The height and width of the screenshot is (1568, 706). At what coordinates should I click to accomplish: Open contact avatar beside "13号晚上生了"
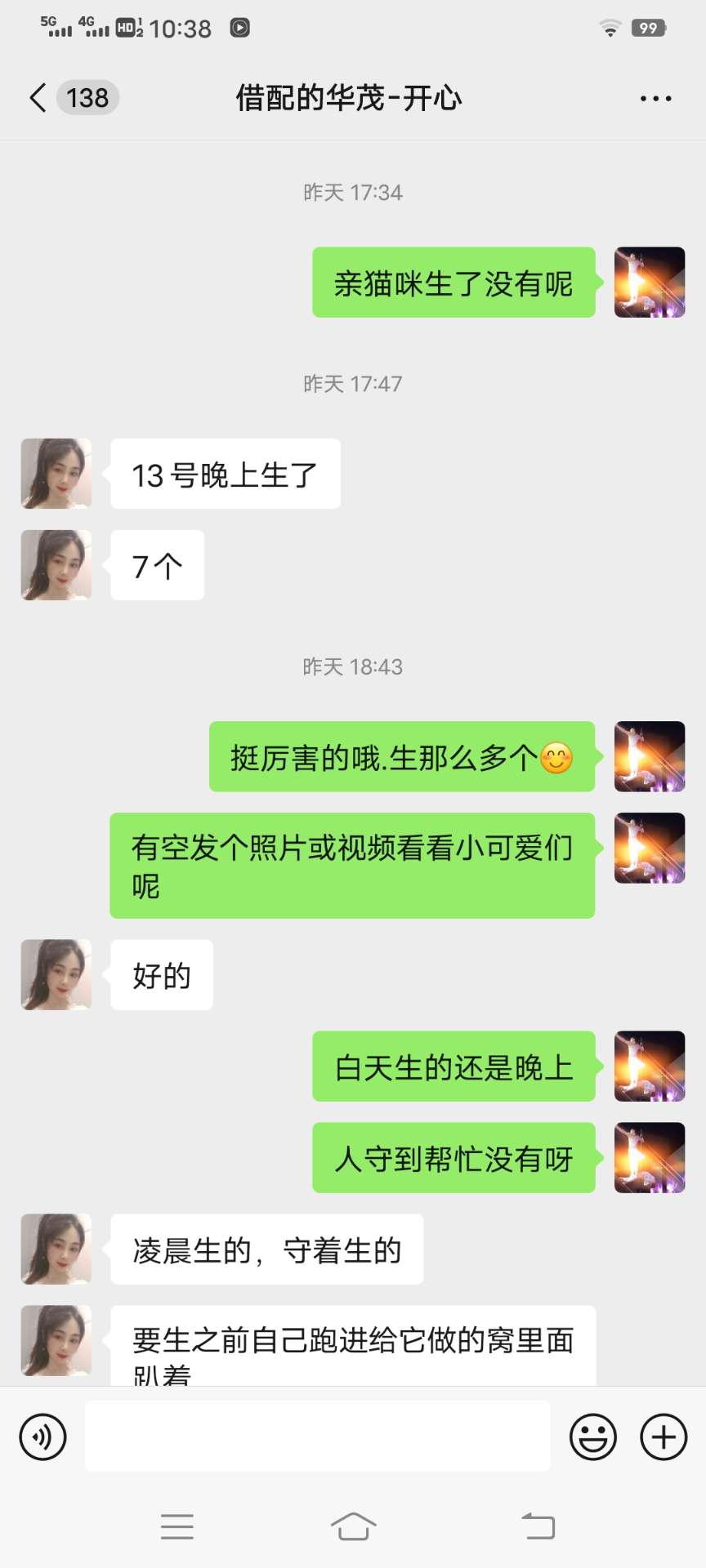(56, 474)
